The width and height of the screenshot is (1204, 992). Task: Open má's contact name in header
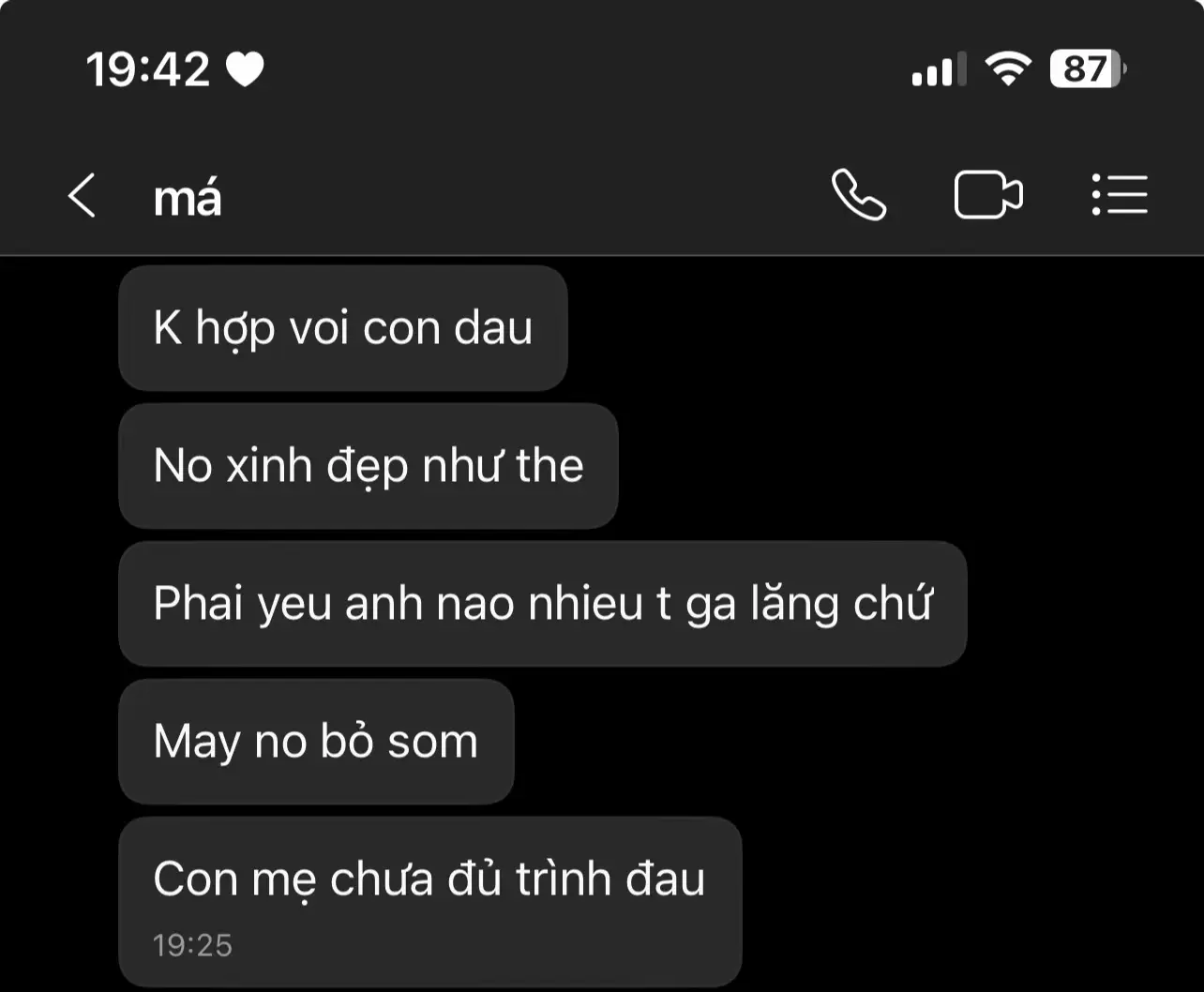pyautogui.click(x=188, y=199)
